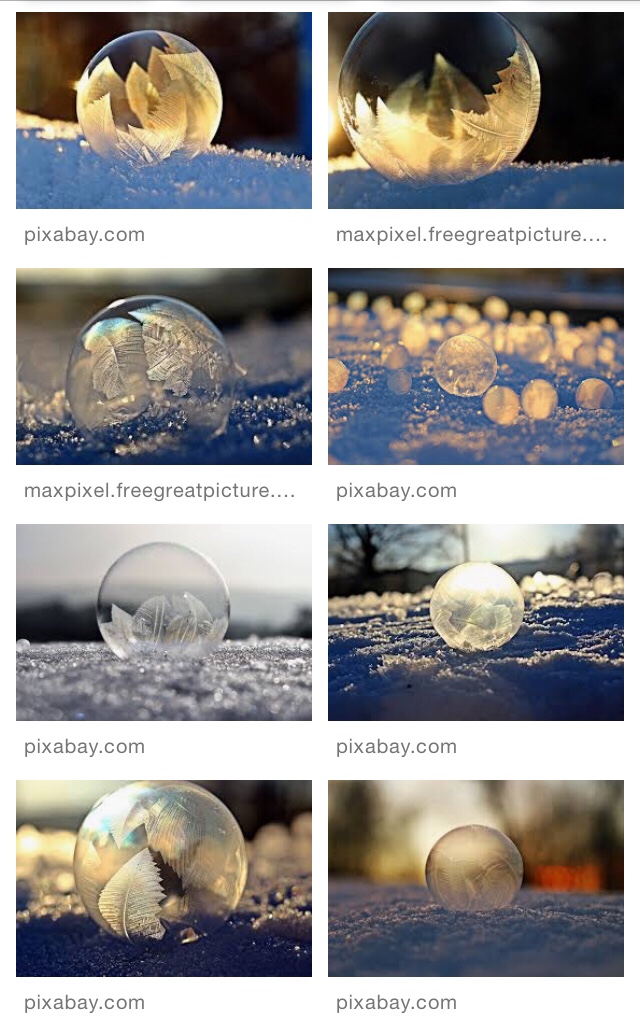This screenshot has width=640, height=1025.
Task: View the maxpixel sunlit bubble photo on a dark background
Action: coord(475,110)
